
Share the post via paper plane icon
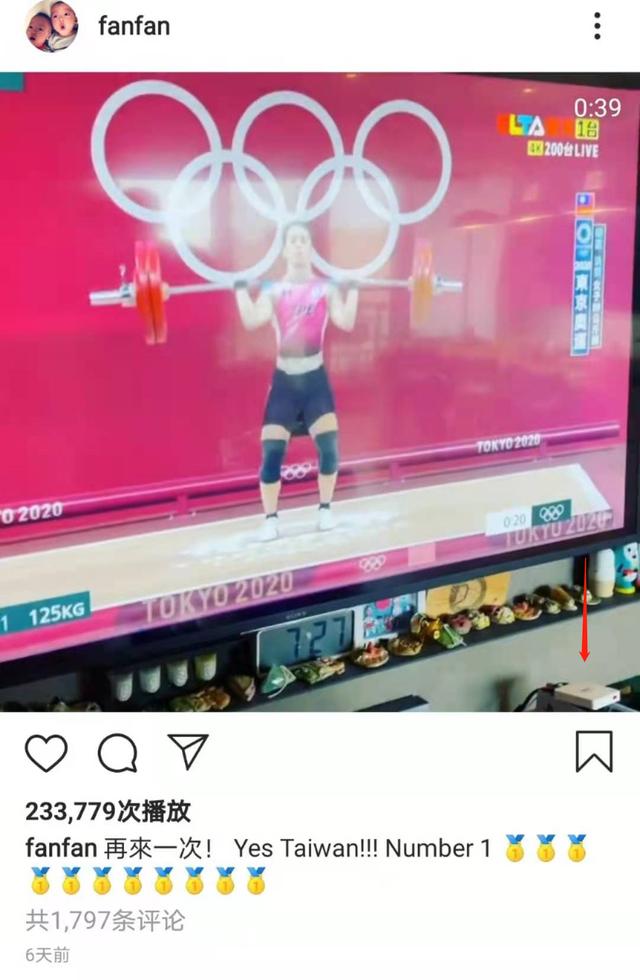187,751
